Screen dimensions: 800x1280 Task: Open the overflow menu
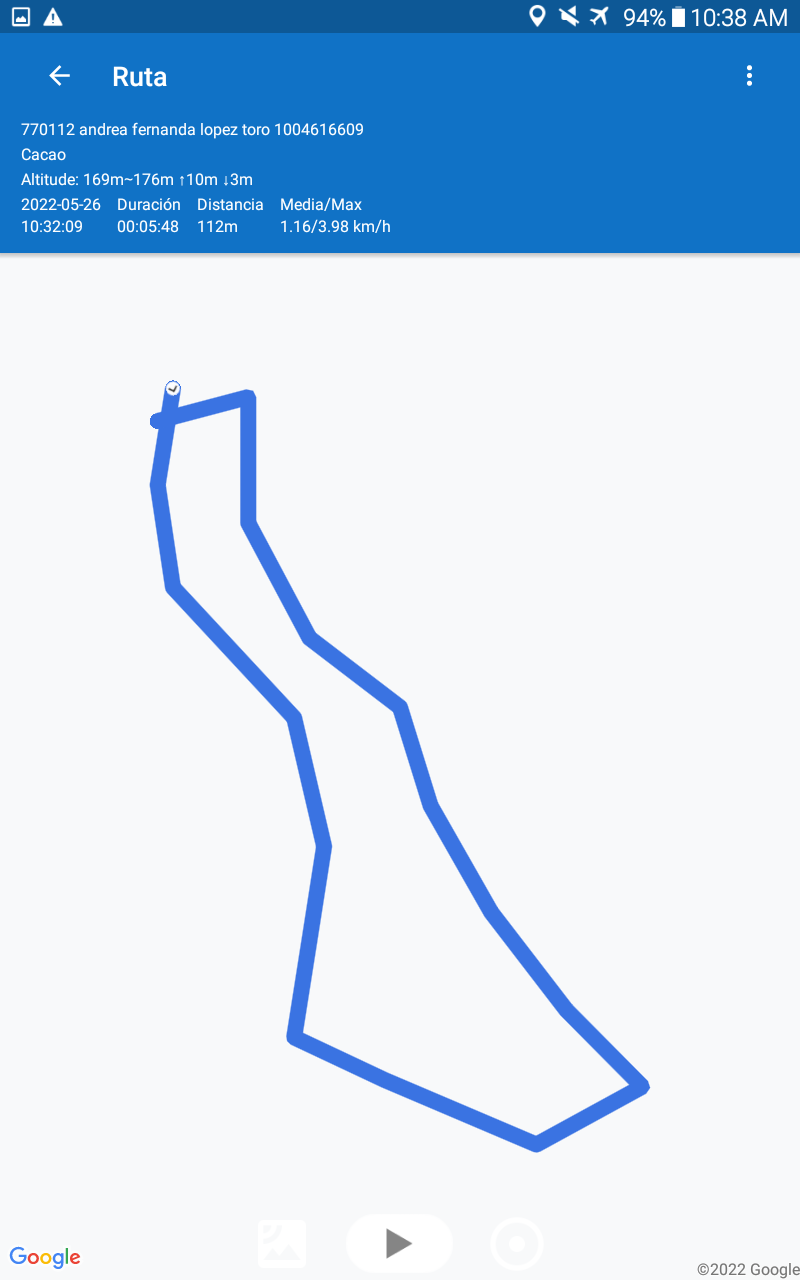pyautogui.click(x=749, y=76)
